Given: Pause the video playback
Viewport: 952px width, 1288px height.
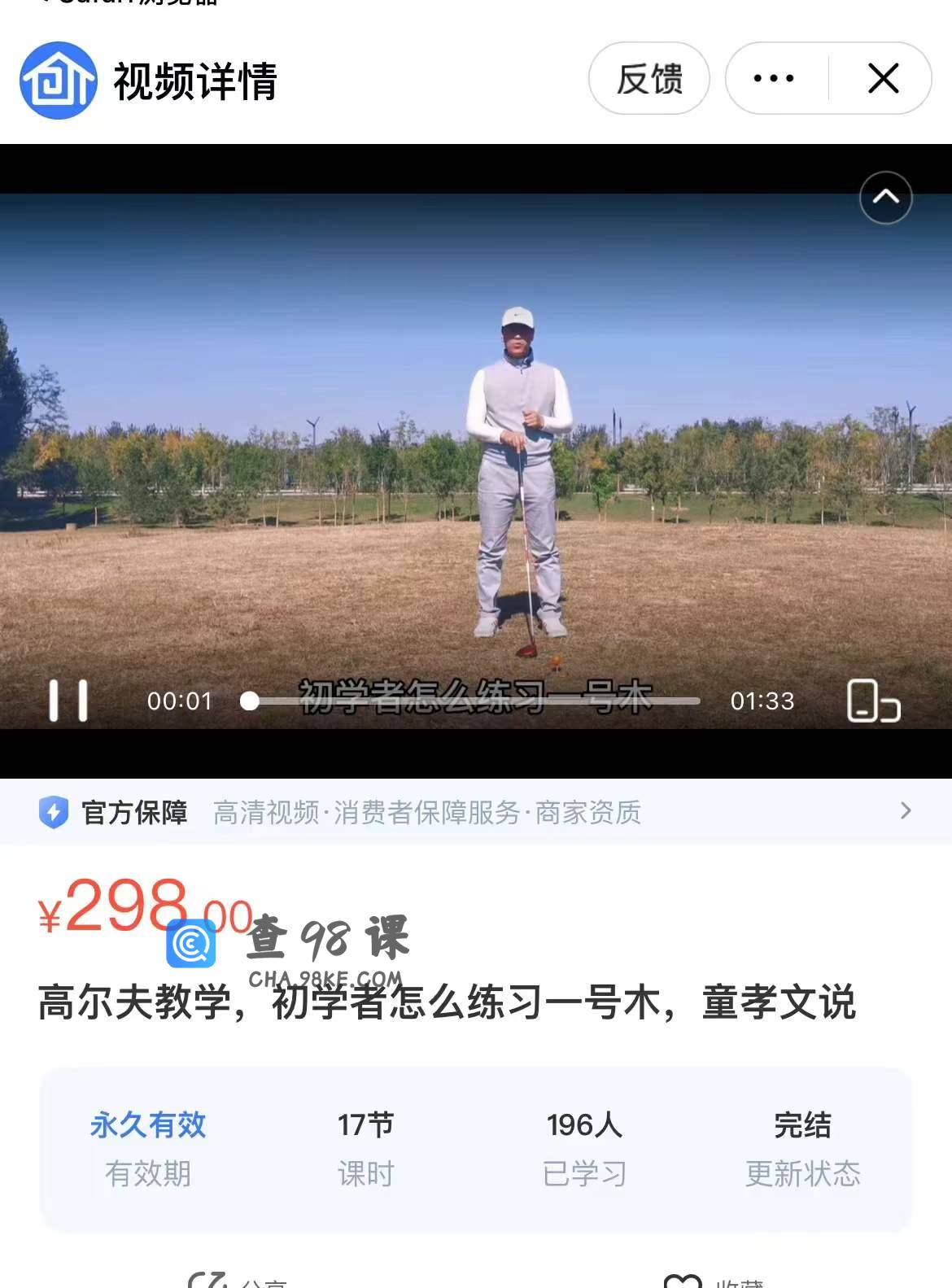Looking at the screenshot, I should [x=68, y=700].
